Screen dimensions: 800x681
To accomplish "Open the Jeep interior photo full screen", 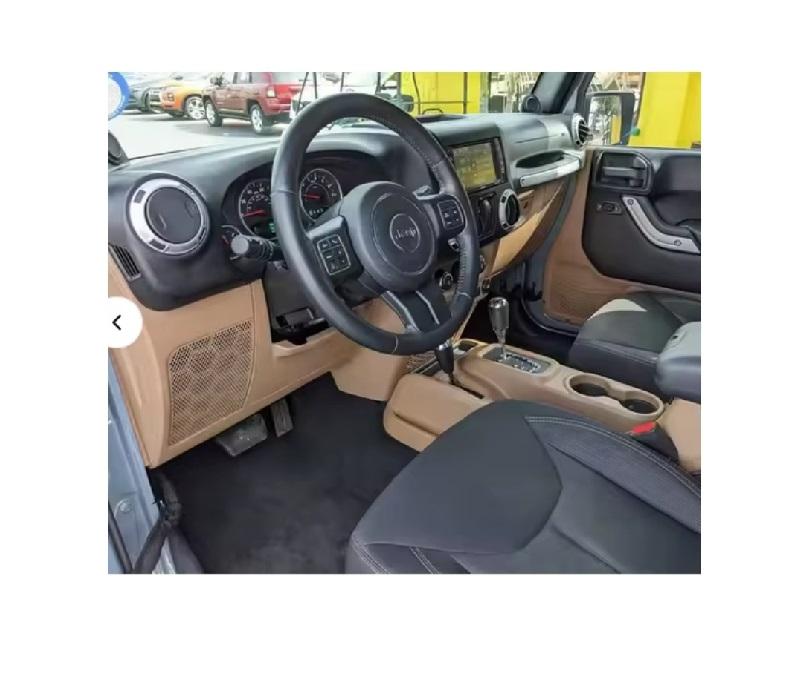I will [x=404, y=323].
